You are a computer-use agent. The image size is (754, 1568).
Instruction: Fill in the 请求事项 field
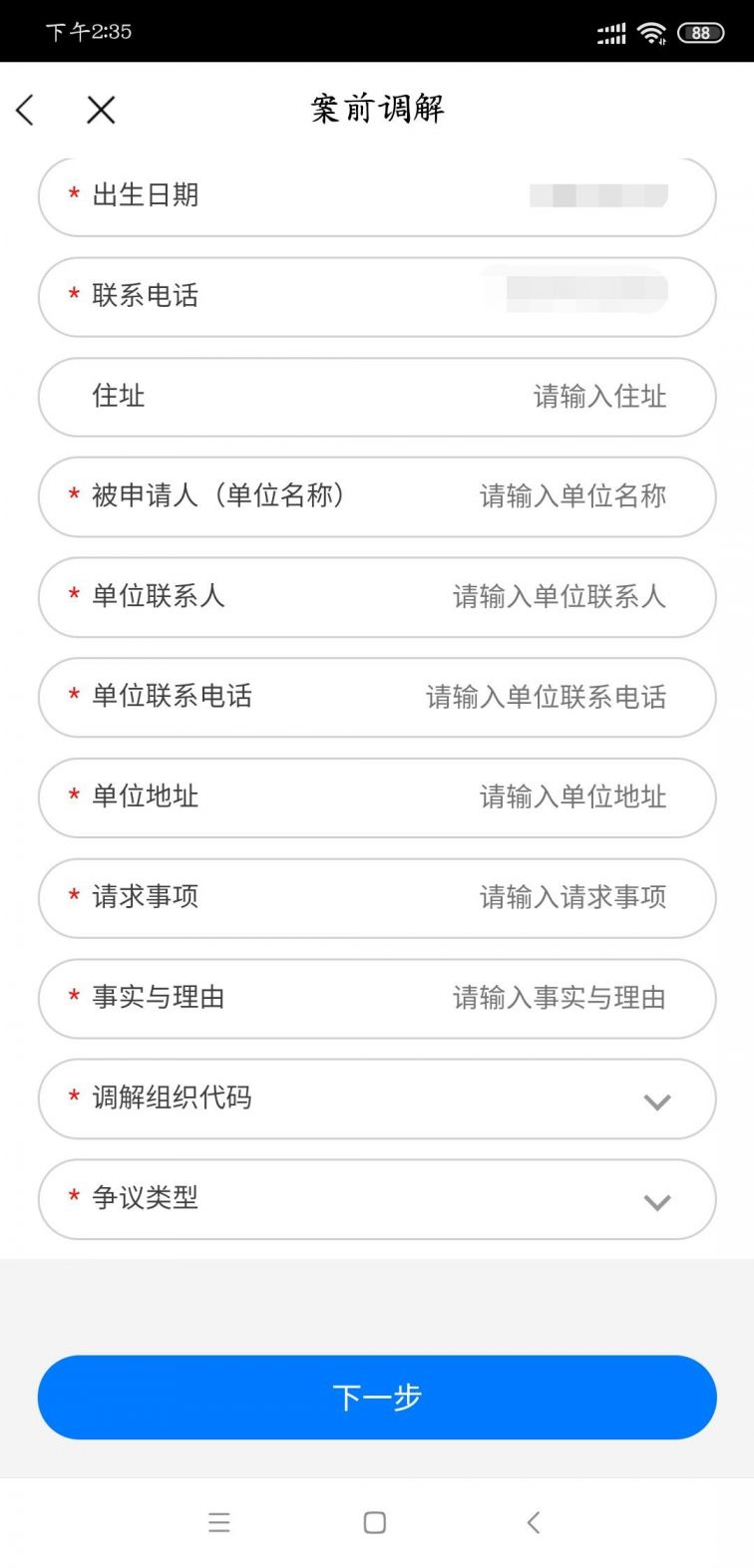click(377, 898)
